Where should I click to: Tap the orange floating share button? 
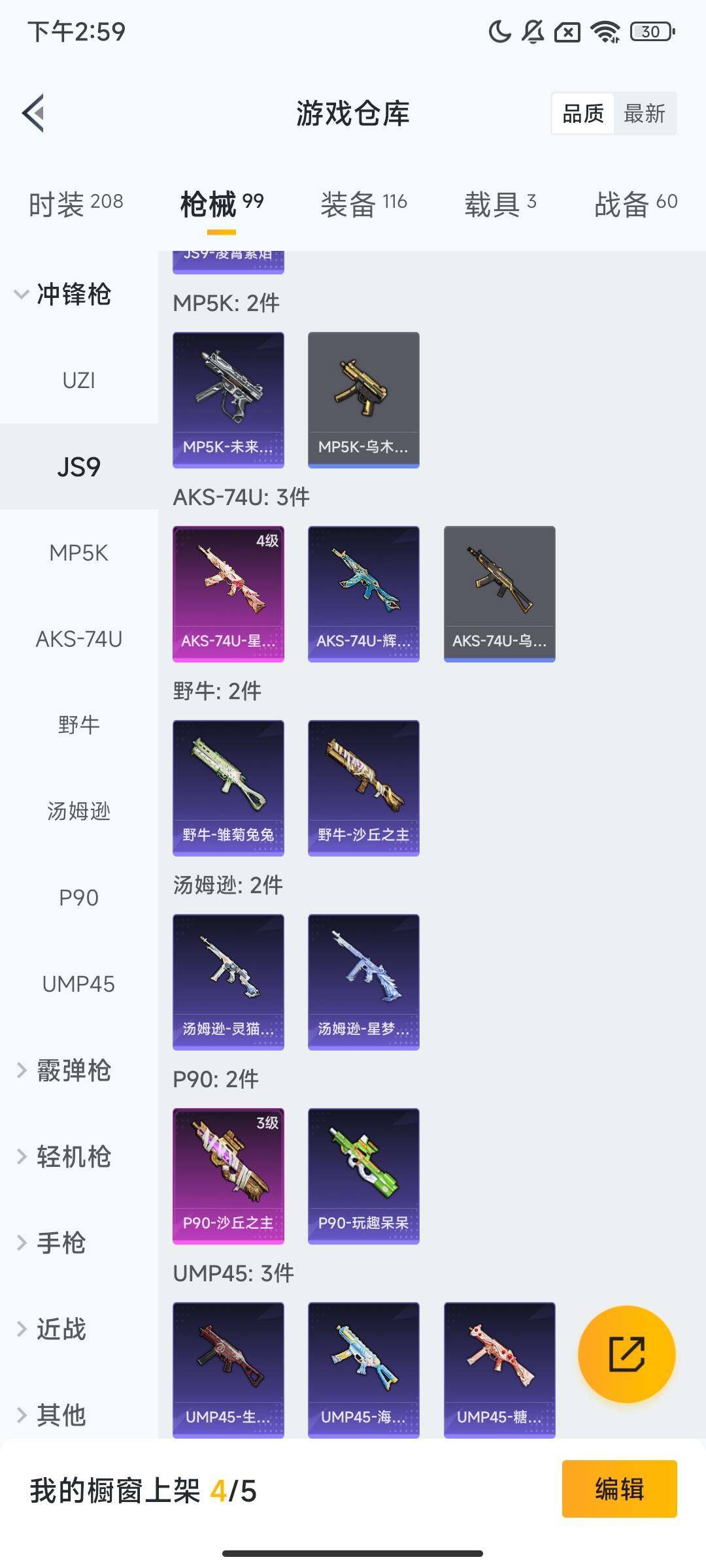[626, 1354]
